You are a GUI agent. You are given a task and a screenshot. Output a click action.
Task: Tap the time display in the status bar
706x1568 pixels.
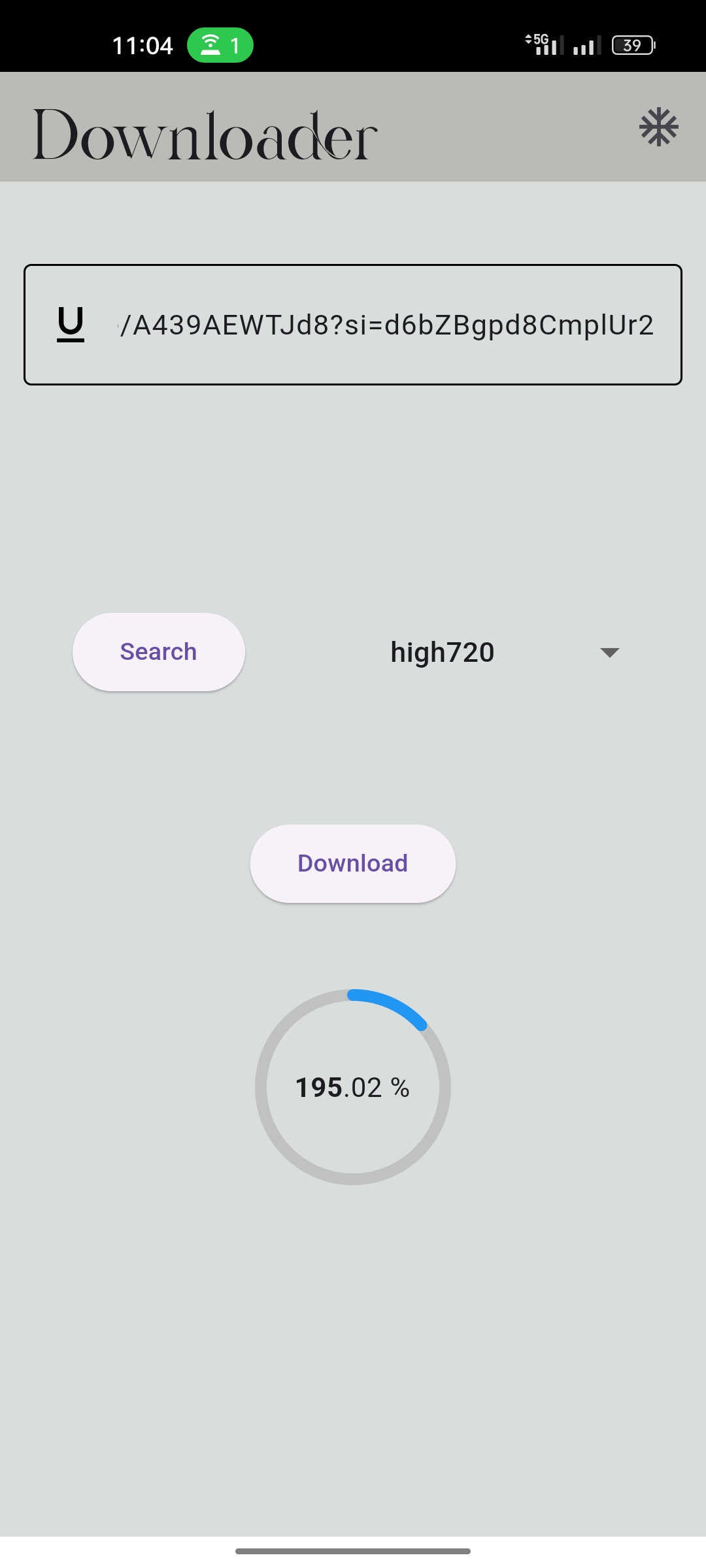point(144,44)
